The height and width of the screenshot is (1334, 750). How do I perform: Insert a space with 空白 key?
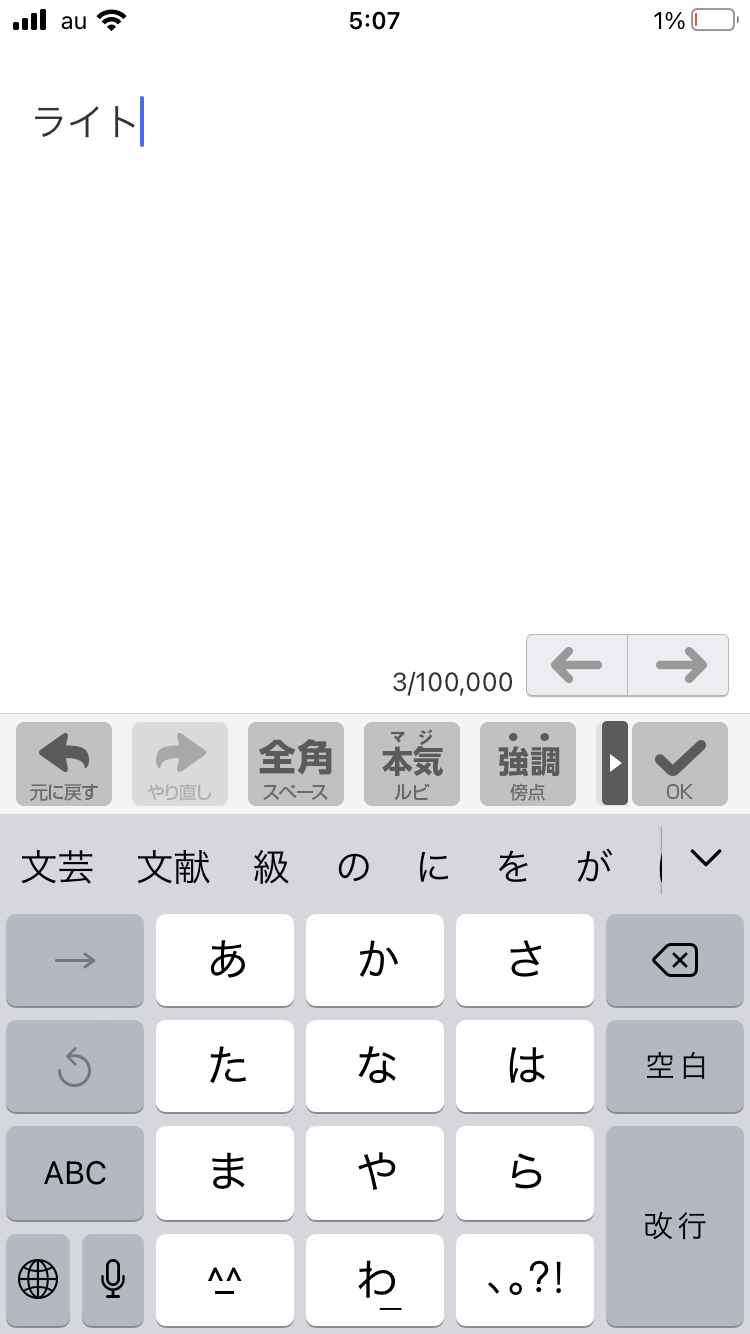[x=675, y=1066]
